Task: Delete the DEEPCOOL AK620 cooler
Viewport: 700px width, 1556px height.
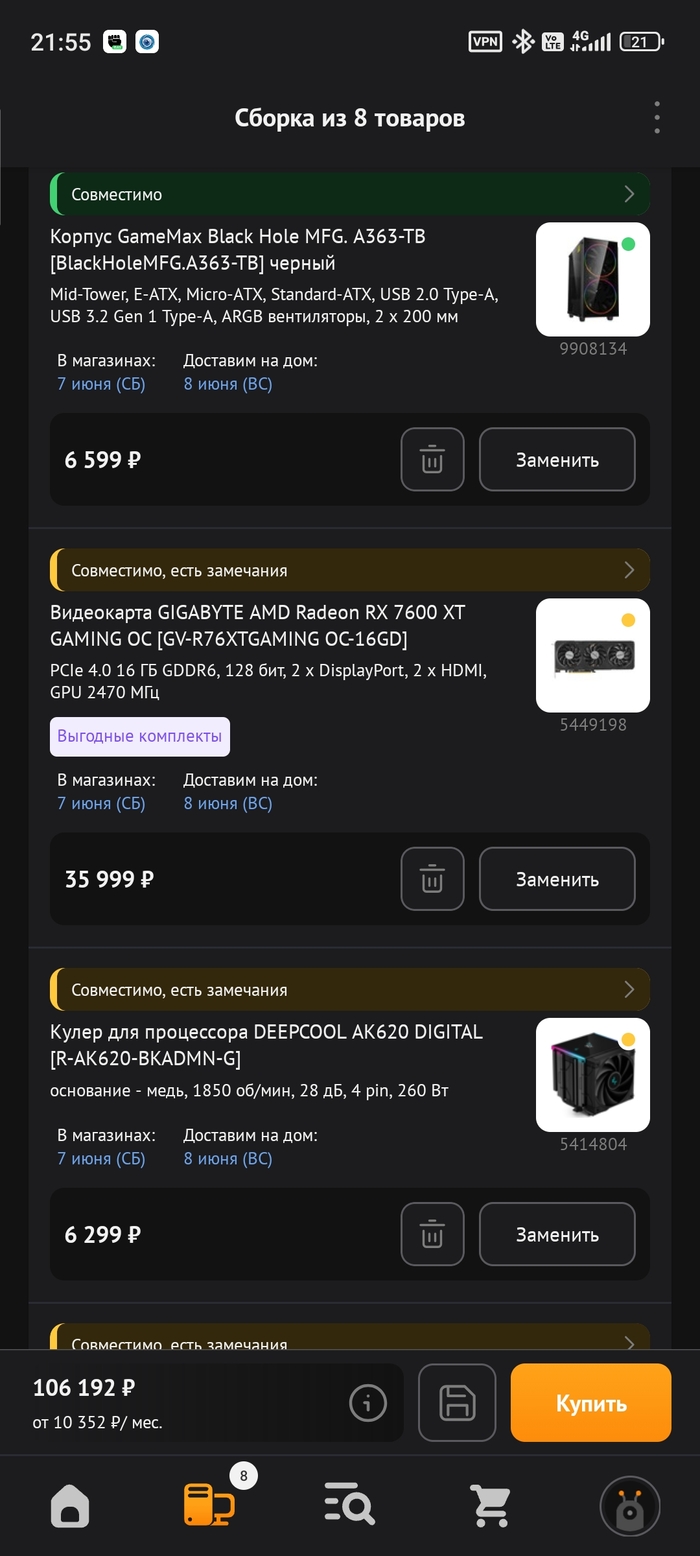Action: pyautogui.click(x=432, y=1234)
